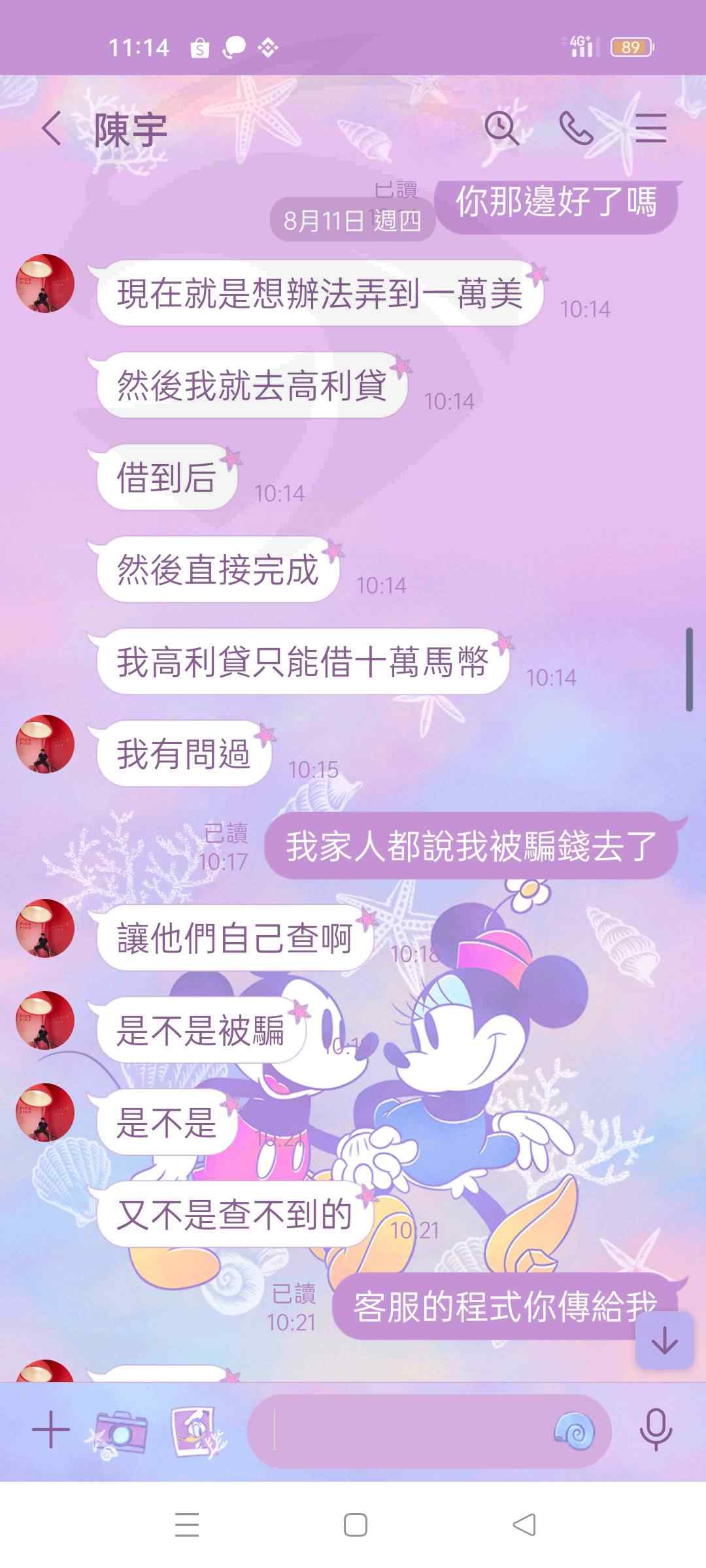
Task: Start a voice call with 陳宇
Action: [576, 127]
